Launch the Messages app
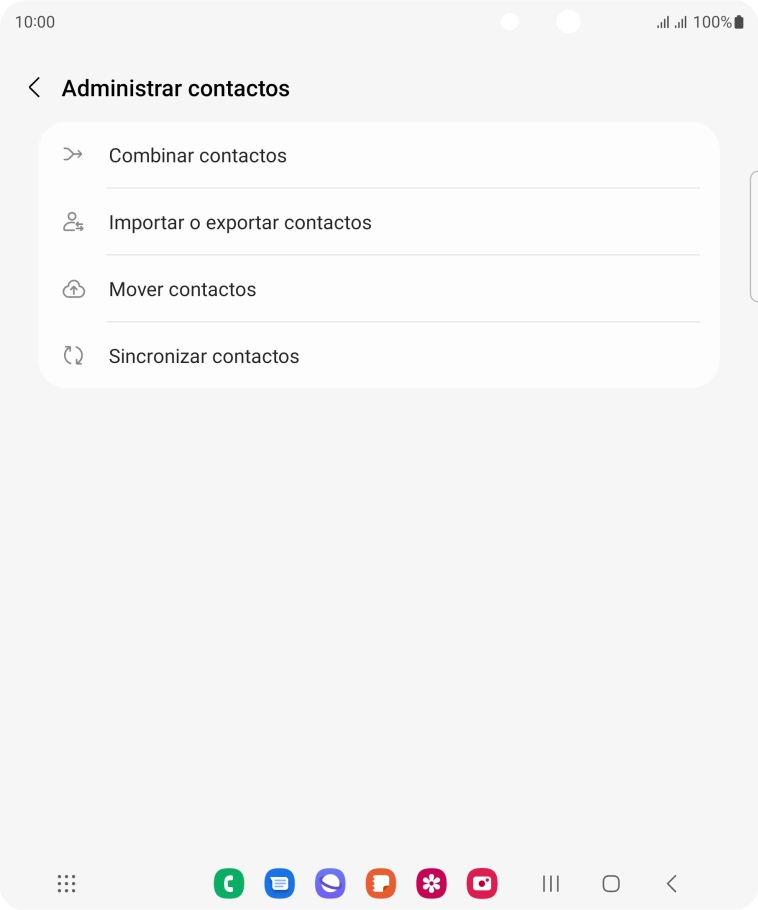Image resolution: width=758 pixels, height=910 pixels. [x=279, y=883]
